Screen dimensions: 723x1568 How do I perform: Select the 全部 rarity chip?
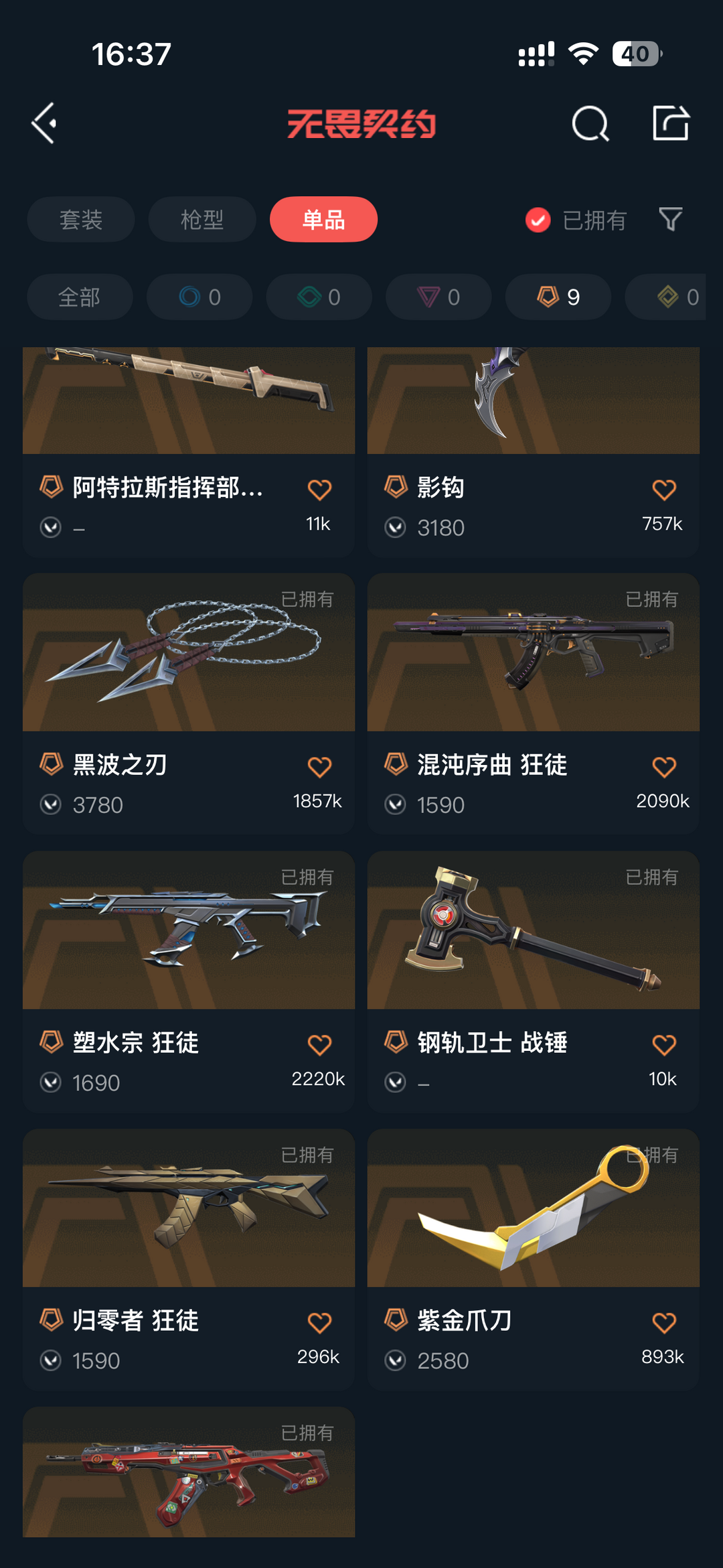(80, 297)
